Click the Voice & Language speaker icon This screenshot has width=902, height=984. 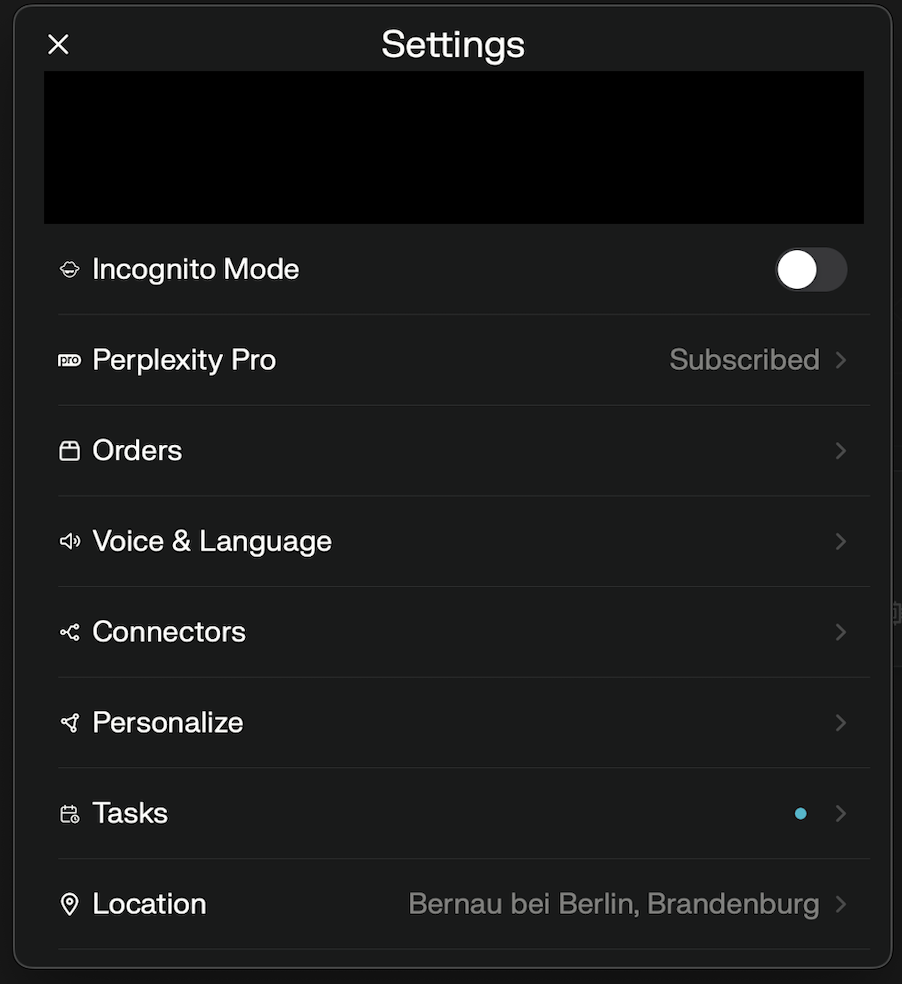[x=68, y=541]
